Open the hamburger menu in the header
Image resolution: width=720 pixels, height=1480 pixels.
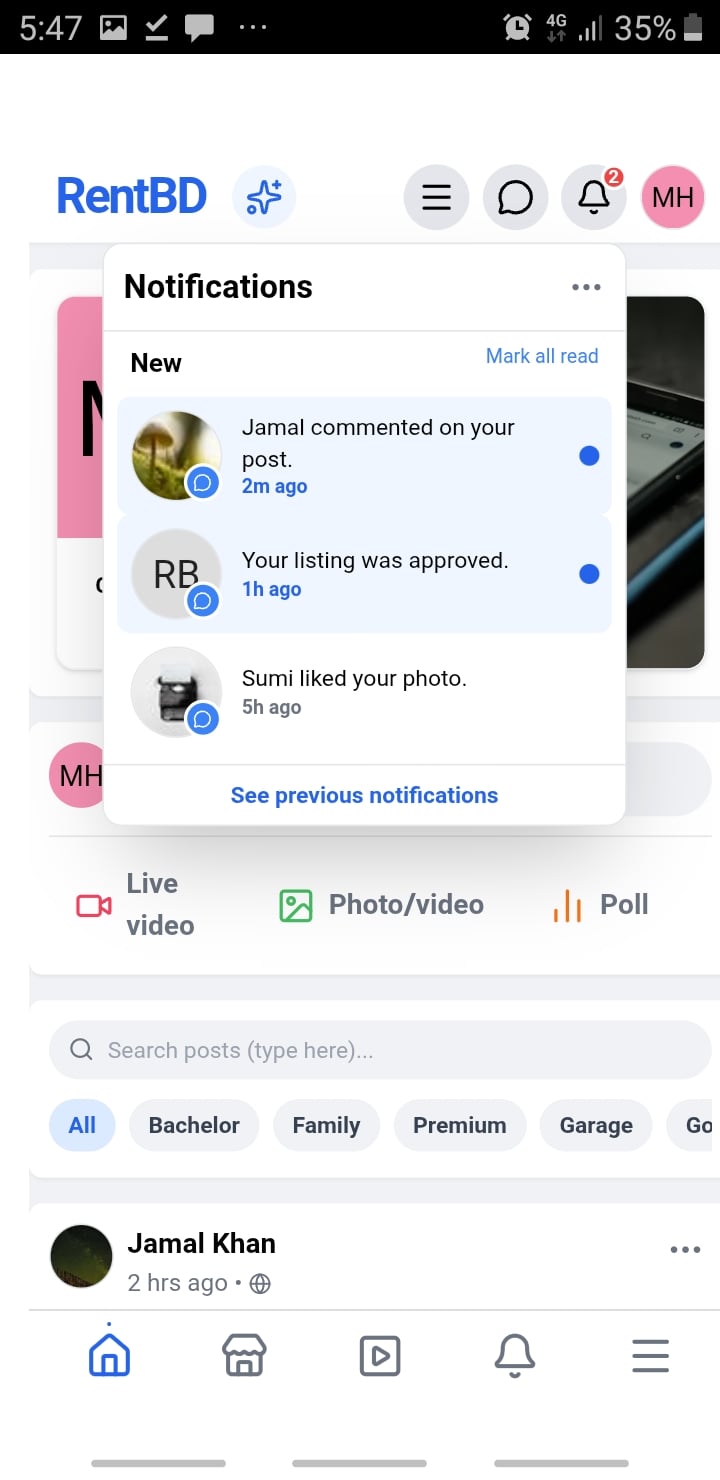click(436, 197)
